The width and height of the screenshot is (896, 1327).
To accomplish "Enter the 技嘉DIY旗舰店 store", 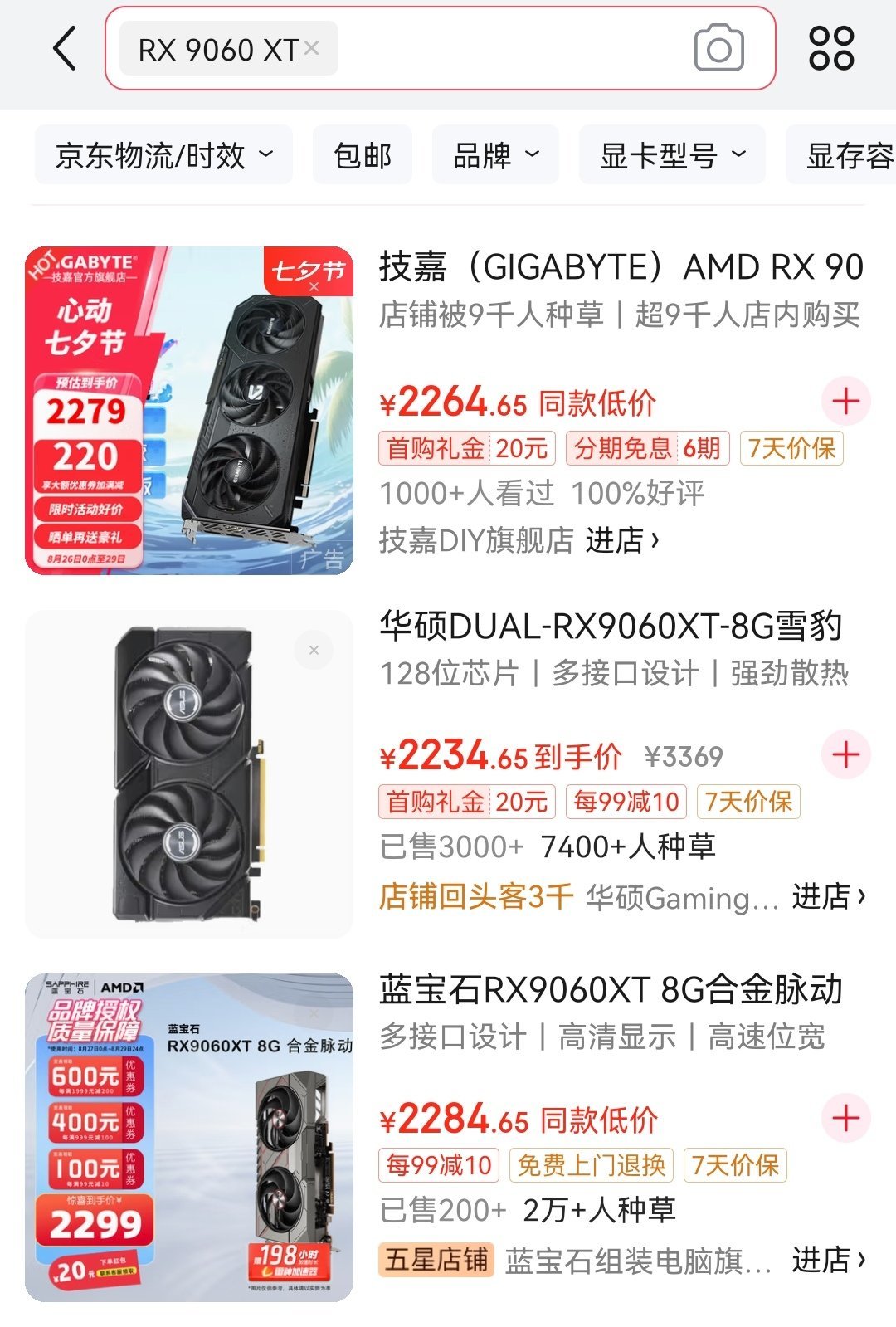I will [x=621, y=540].
